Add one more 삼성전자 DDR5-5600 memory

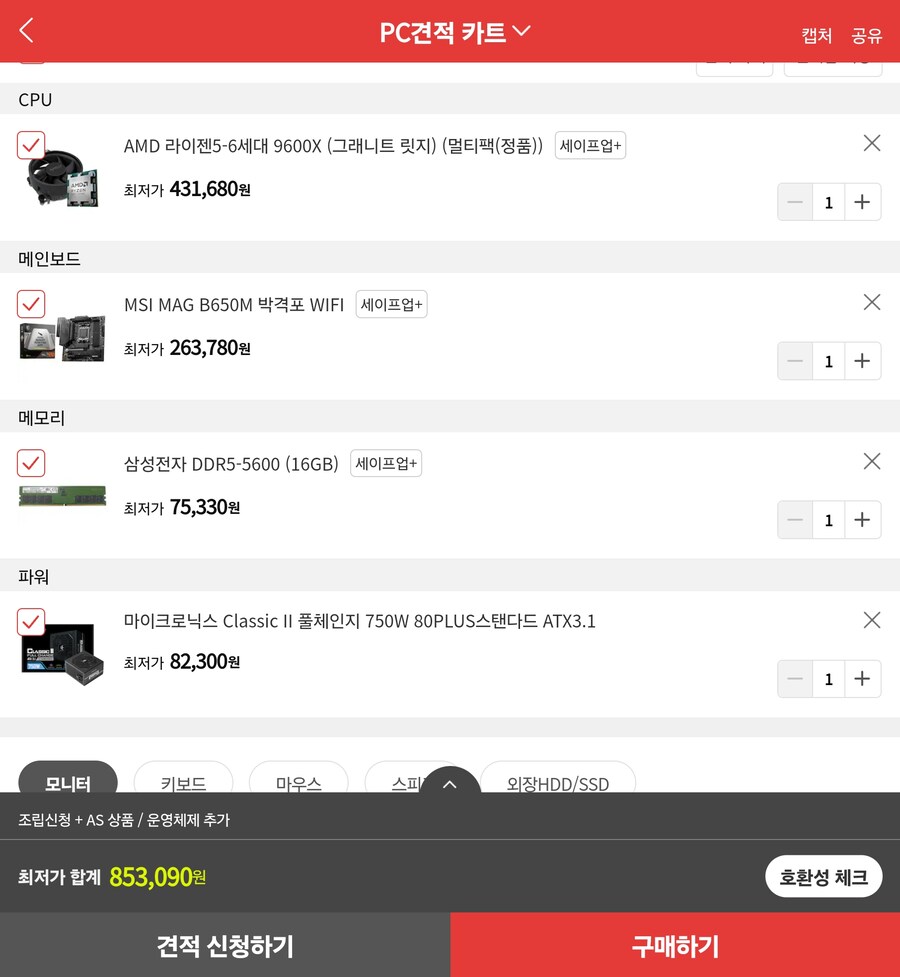[862, 520]
